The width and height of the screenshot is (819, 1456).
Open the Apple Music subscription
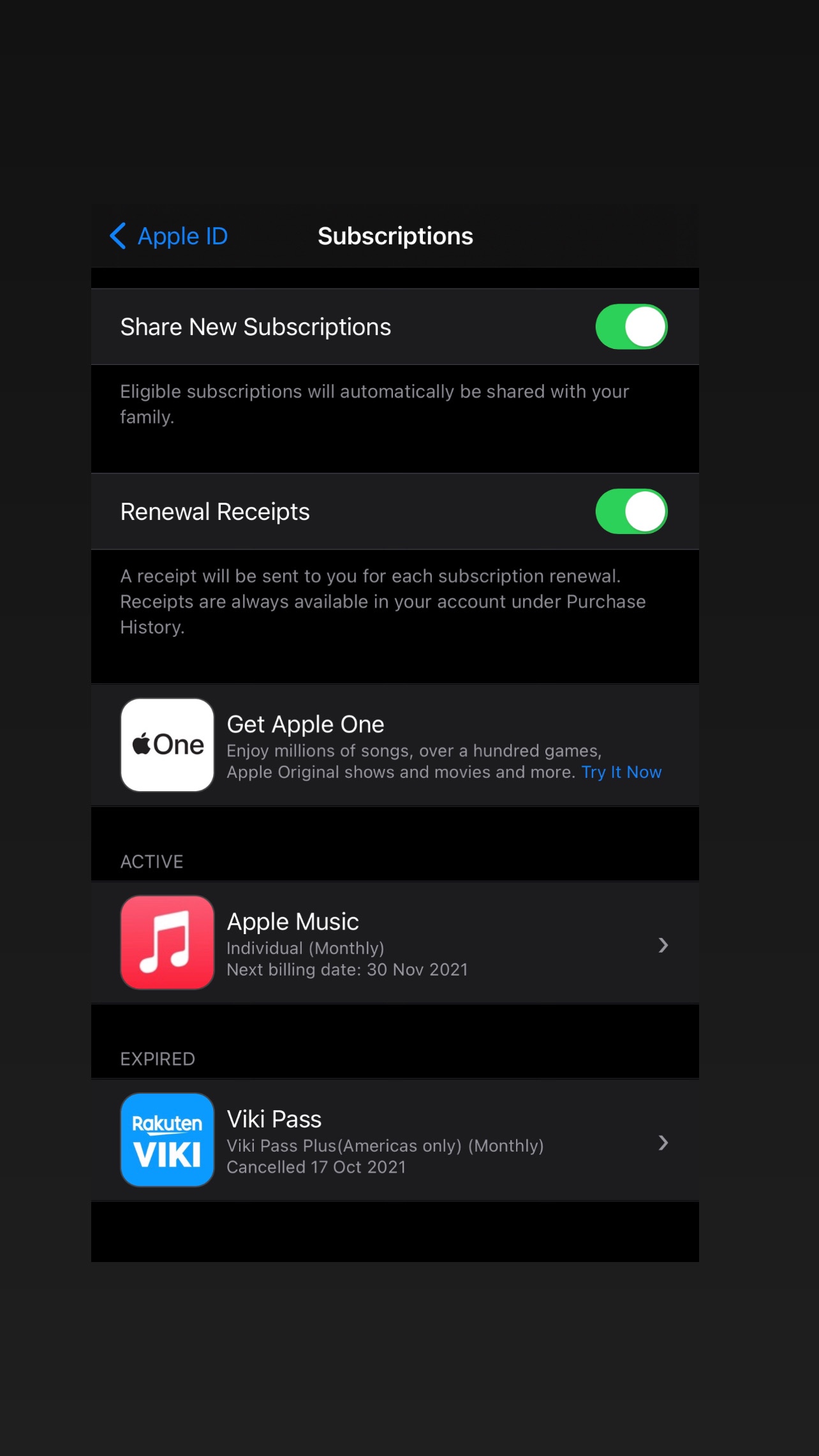[x=395, y=943]
